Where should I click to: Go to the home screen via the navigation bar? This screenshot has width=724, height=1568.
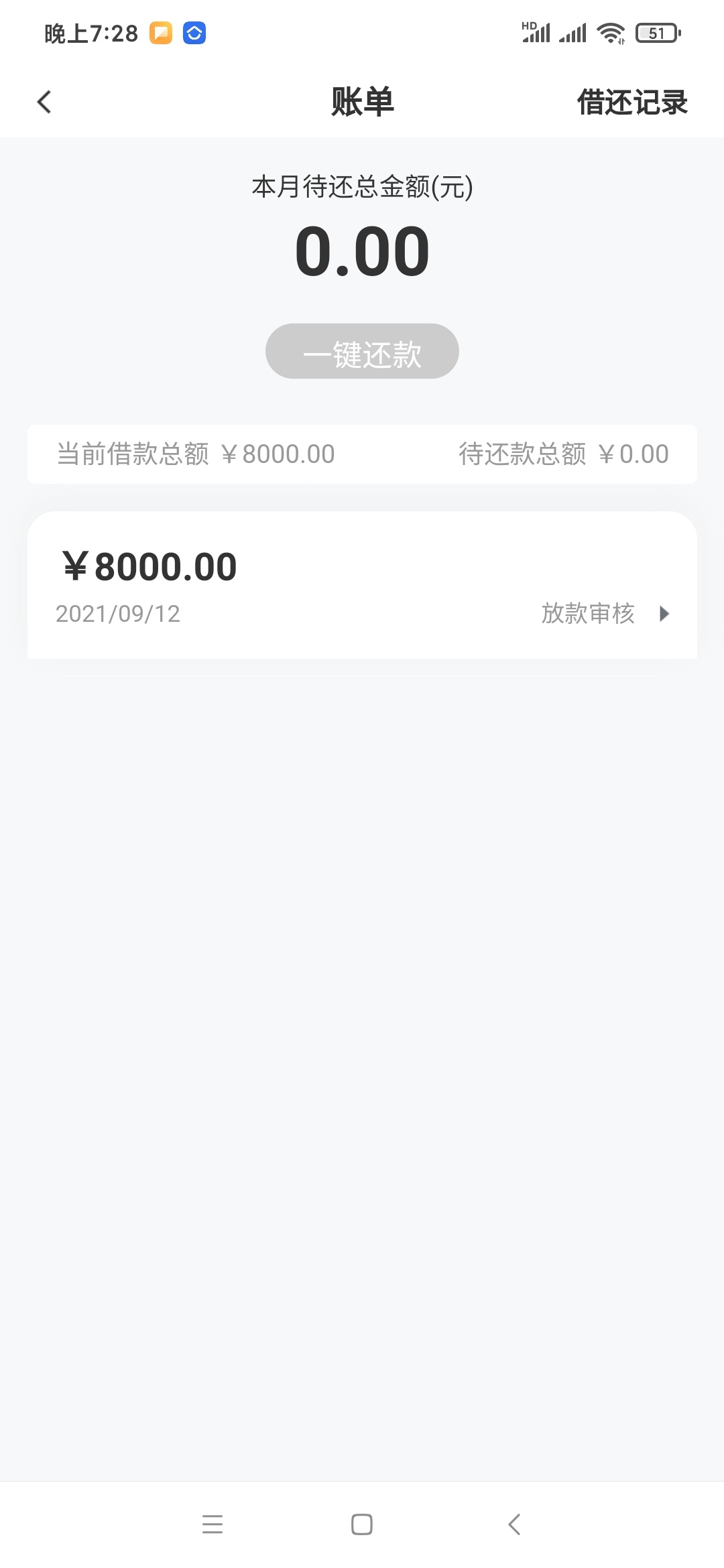(x=362, y=1524)
